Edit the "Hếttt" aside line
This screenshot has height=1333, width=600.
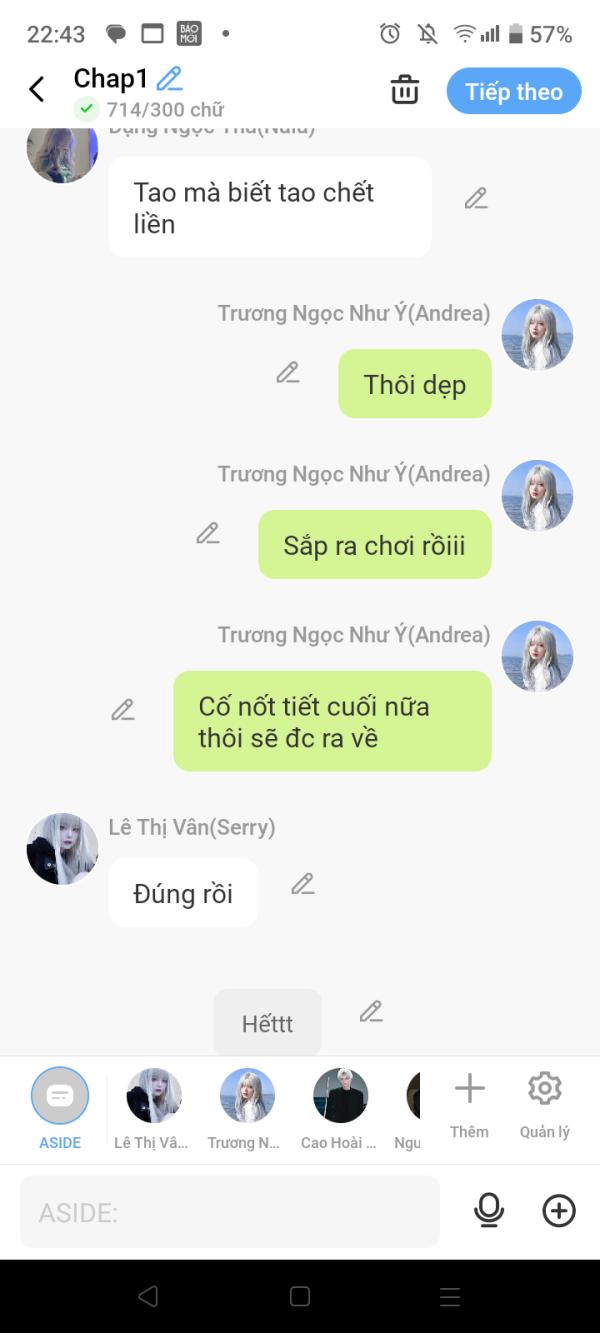coord(371,1011)
